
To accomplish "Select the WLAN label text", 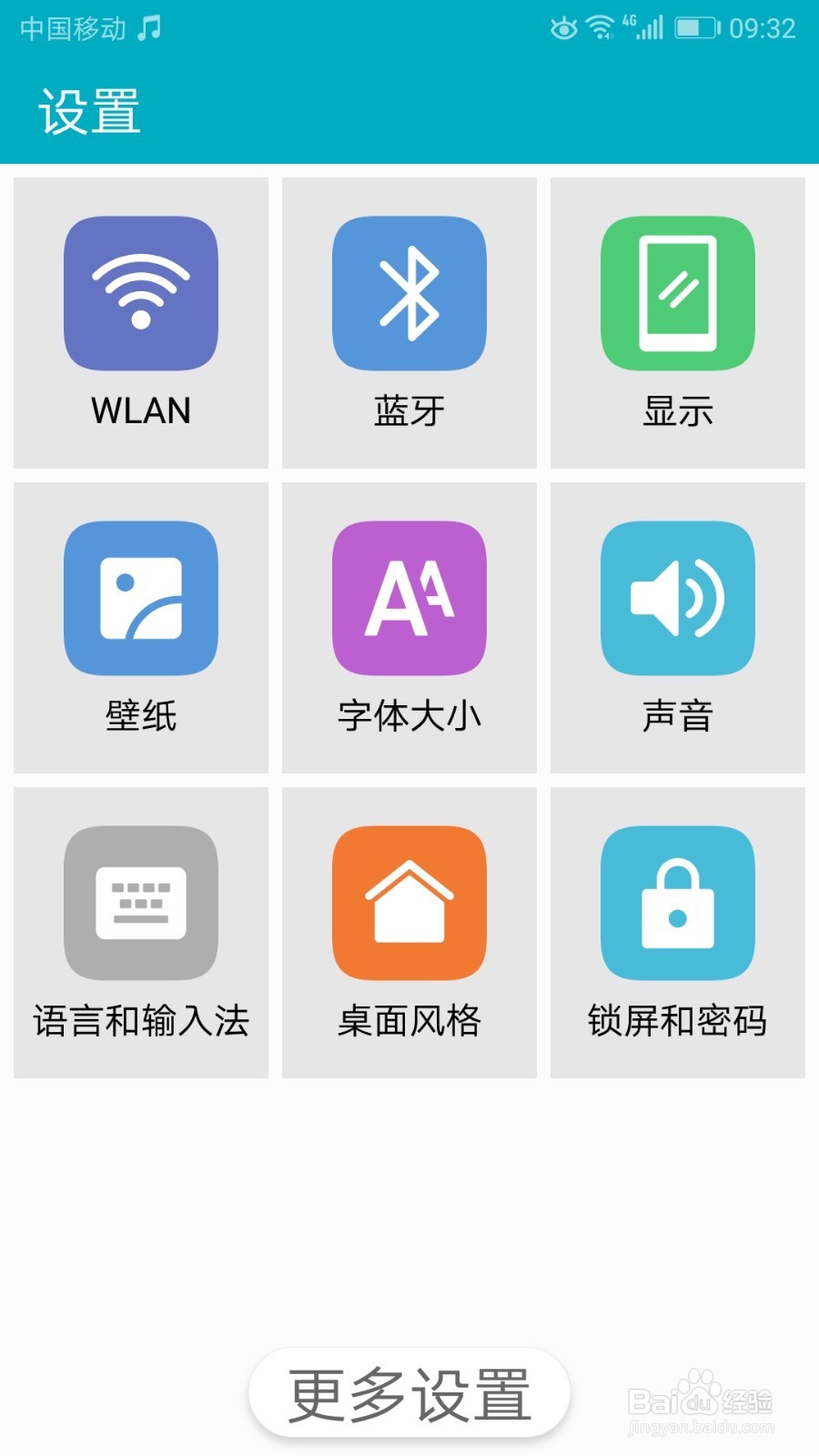I will pos(140,412).
